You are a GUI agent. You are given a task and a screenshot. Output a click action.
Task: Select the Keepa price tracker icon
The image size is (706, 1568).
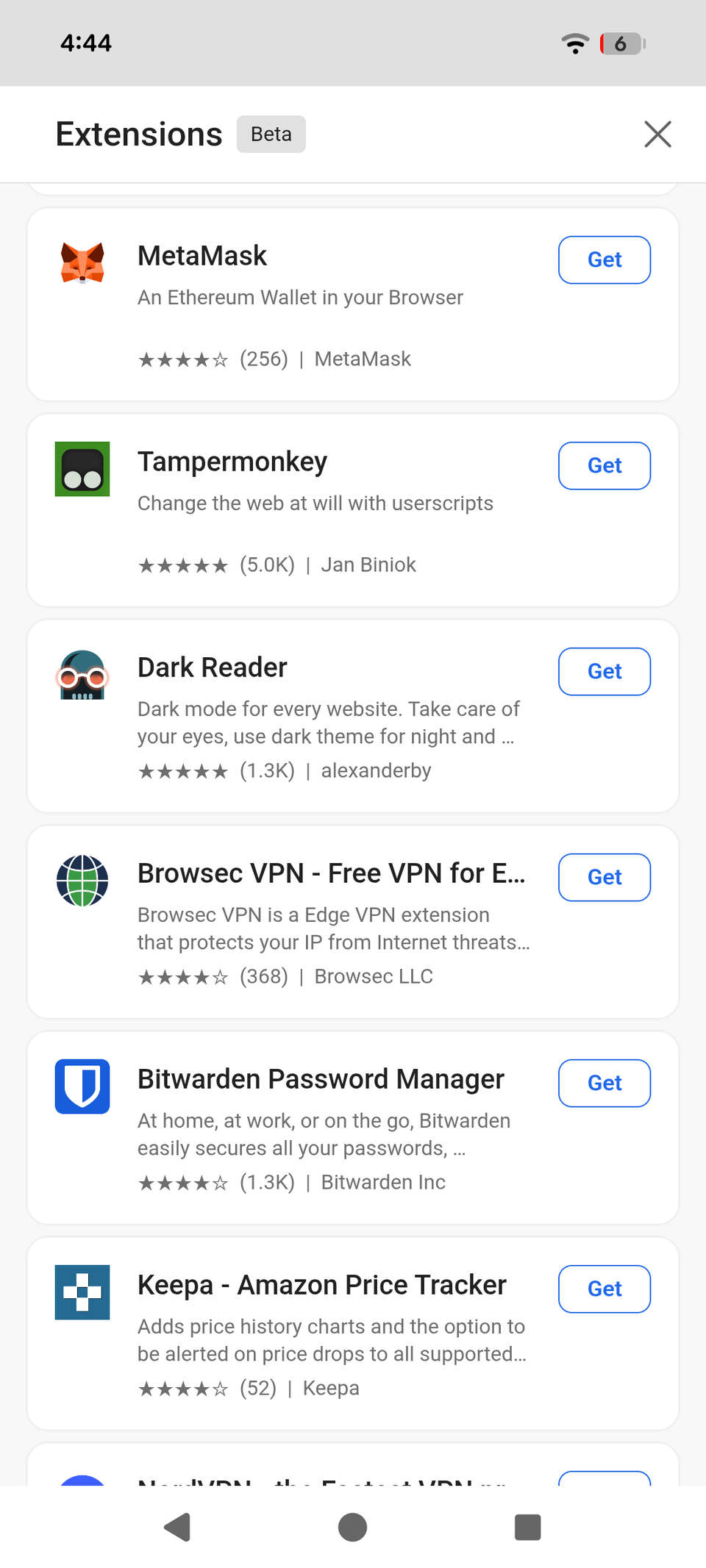pos(82,1292)
